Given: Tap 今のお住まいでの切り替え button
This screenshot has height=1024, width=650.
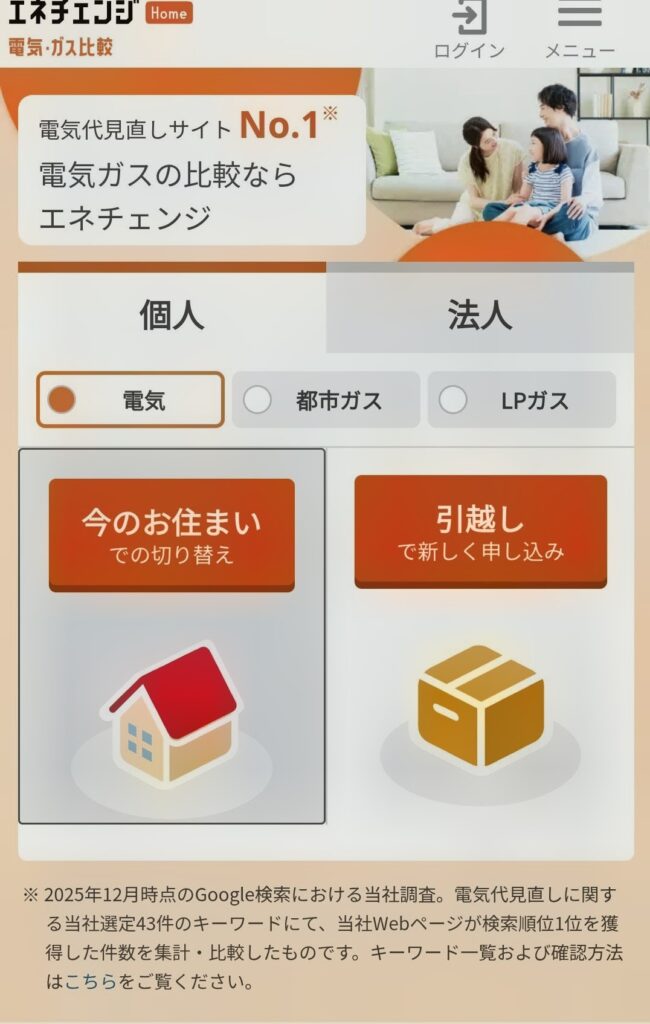Looking at the screenshot, I should tap(172, 534).
